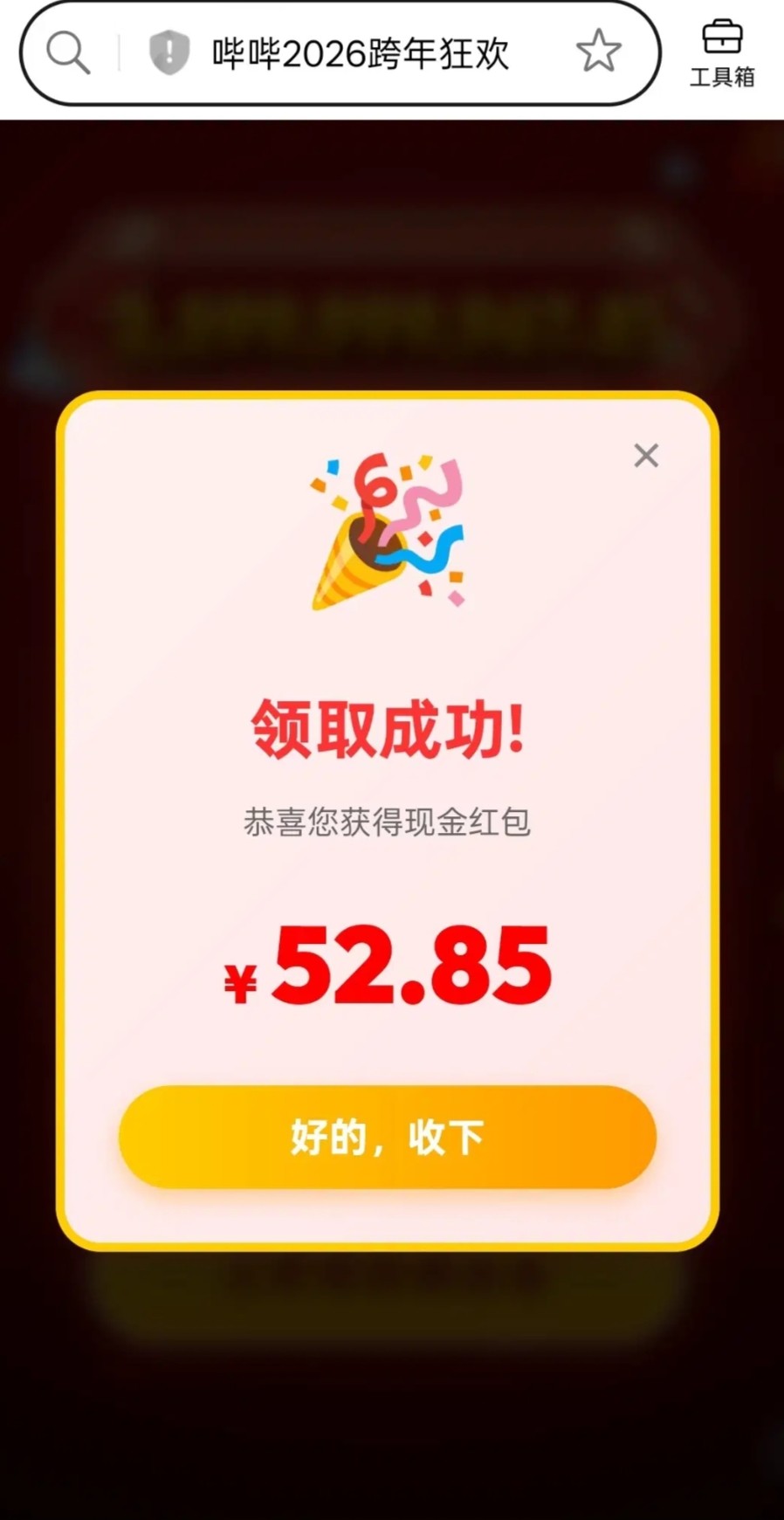
Task: Accept the red packet with 好的，收下
Action: (x=387, y=1137)
